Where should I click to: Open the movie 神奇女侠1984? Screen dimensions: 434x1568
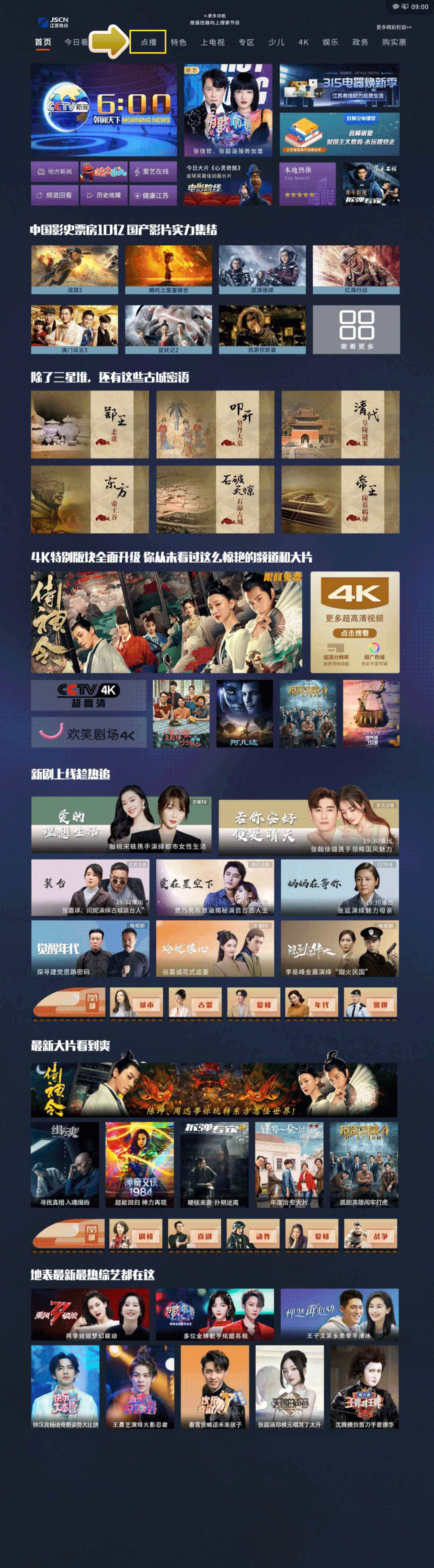(x=139, y=1164)
